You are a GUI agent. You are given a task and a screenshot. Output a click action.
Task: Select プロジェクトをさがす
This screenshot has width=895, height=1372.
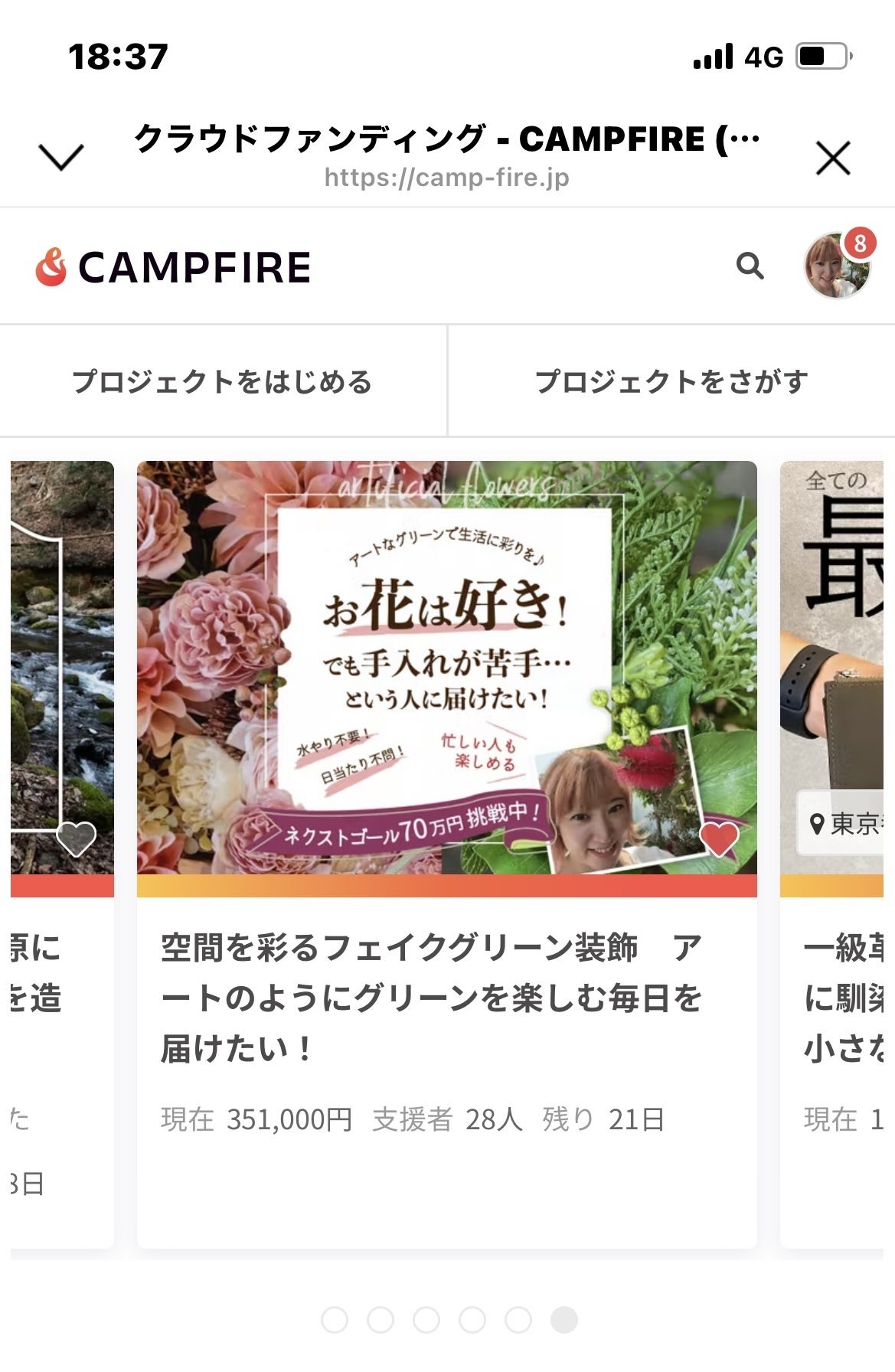pos(671,381)
